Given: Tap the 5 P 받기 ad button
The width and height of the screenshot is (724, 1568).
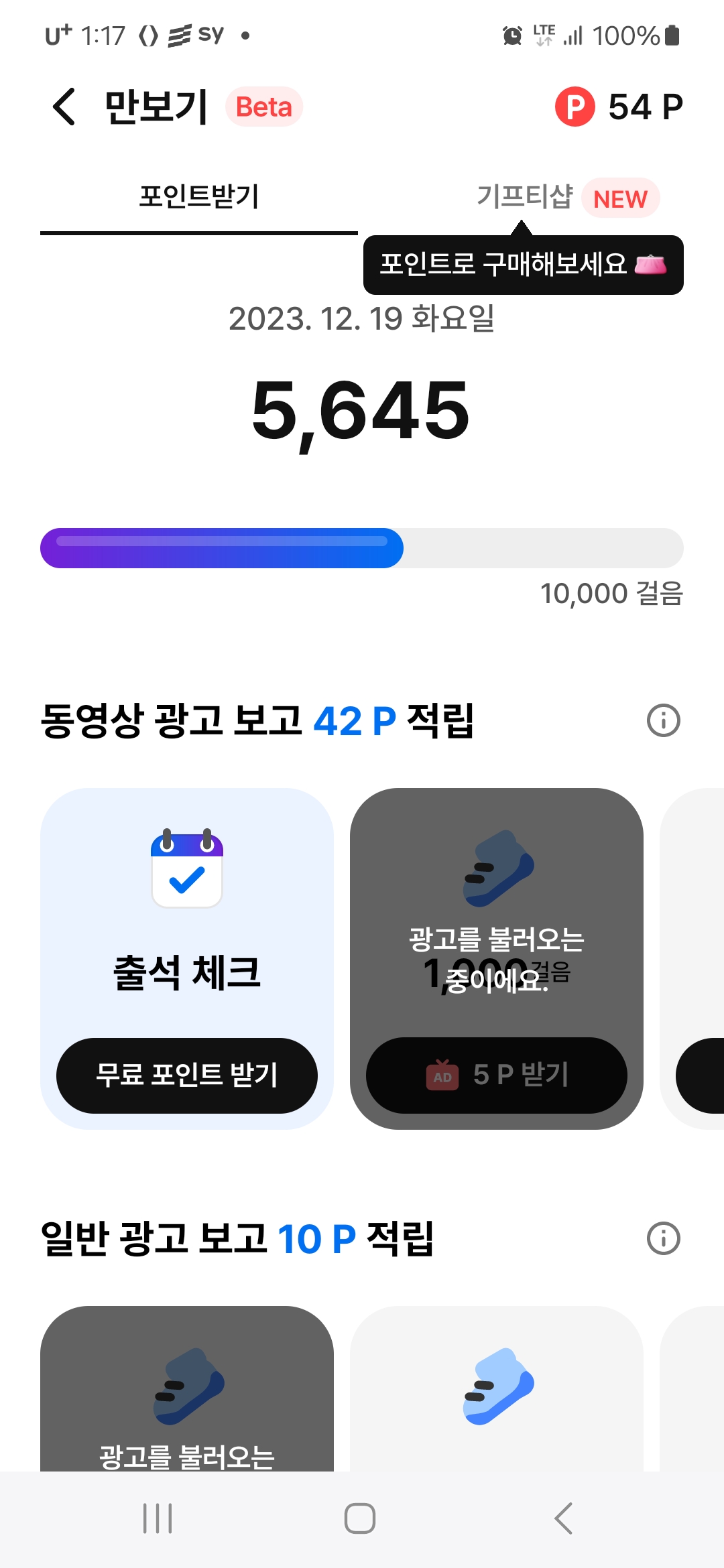Looking at the screenshot, I should (496, 1075).
